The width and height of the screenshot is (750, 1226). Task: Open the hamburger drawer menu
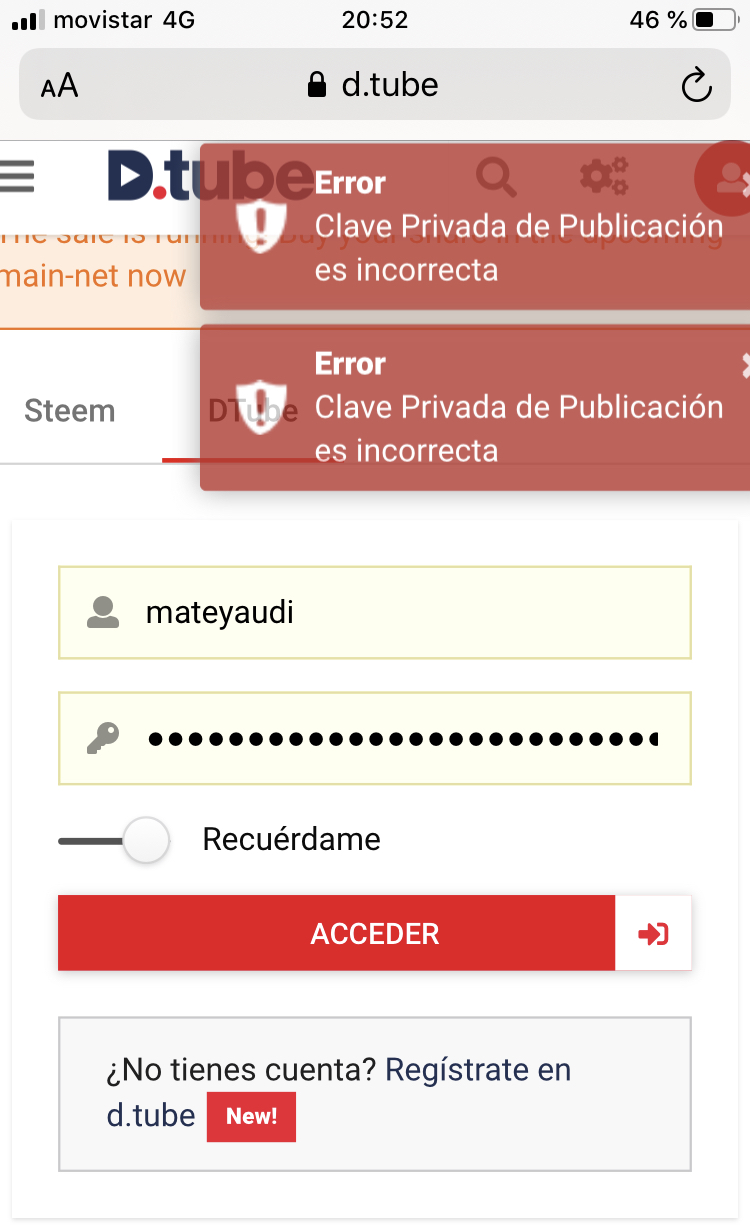pyautogui.click(x=18, y=176)
